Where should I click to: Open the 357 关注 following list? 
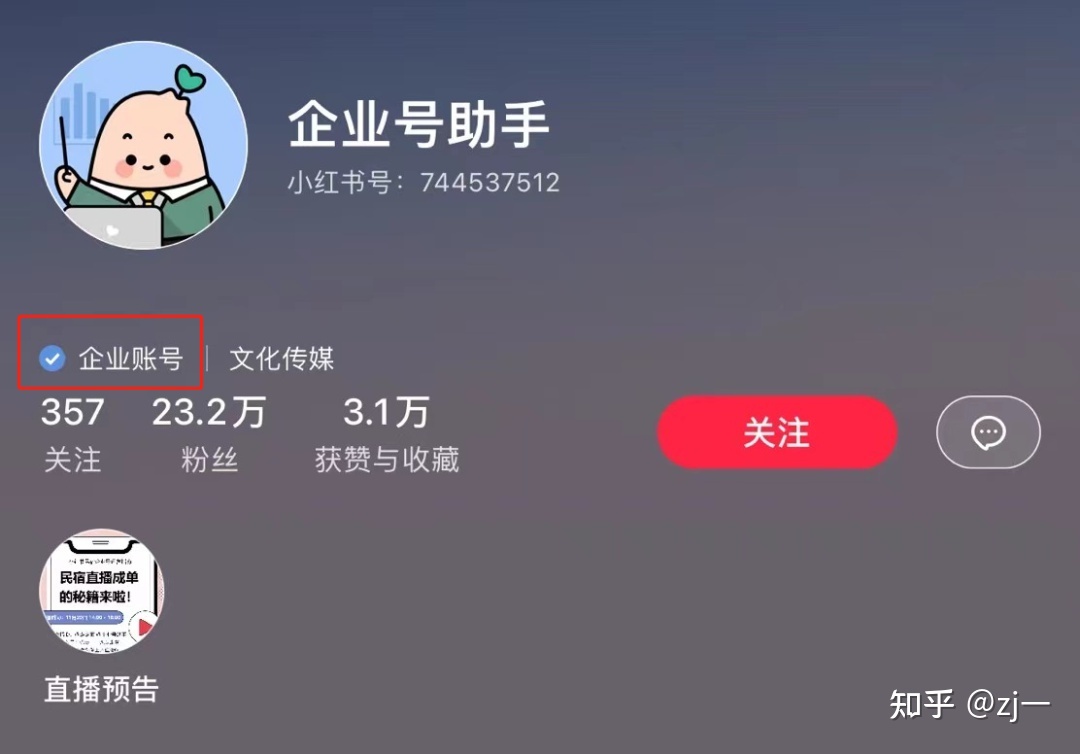72,434
